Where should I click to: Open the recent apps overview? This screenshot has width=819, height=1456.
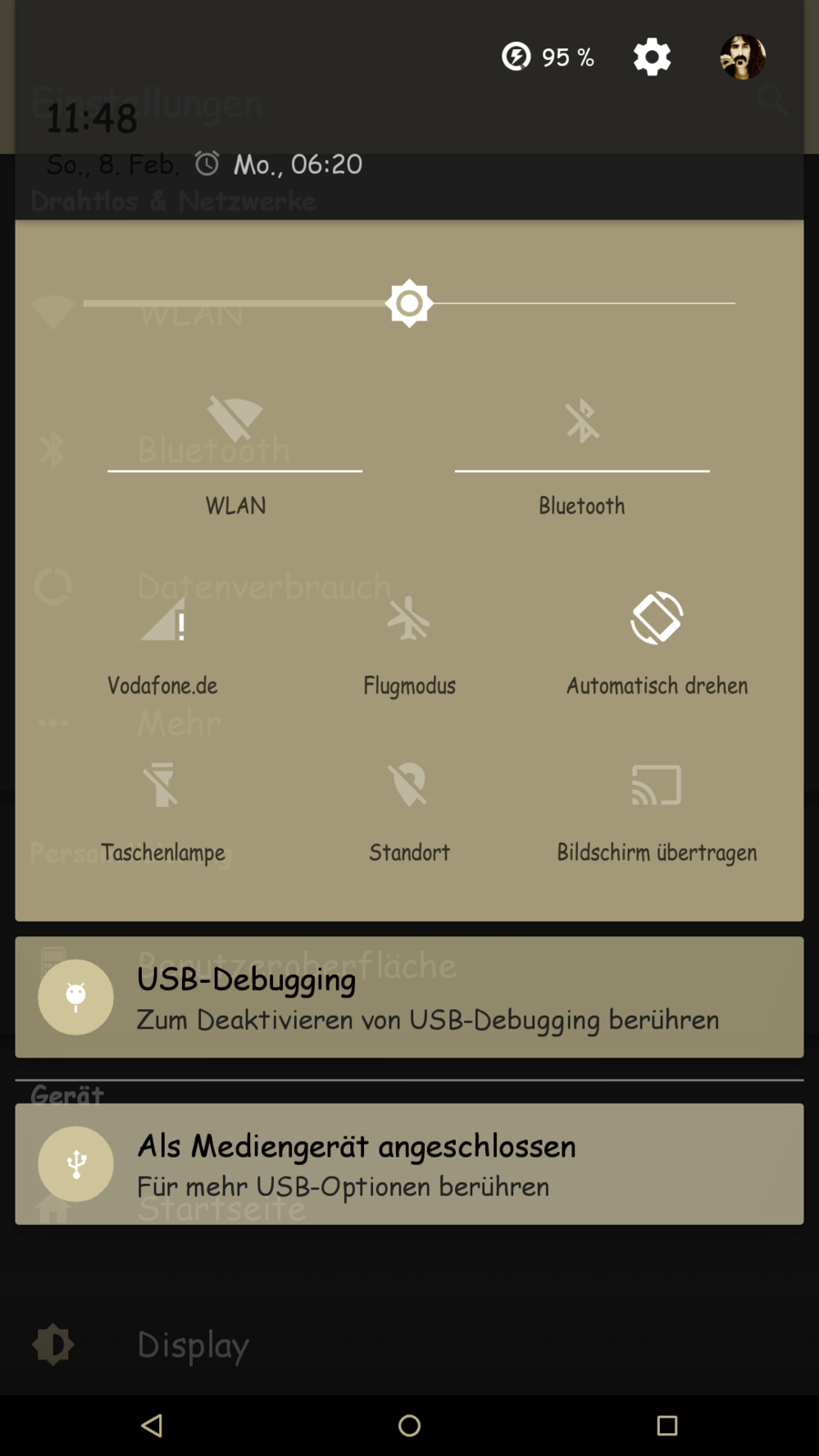pyautogui.click(x=667, y=1425)
